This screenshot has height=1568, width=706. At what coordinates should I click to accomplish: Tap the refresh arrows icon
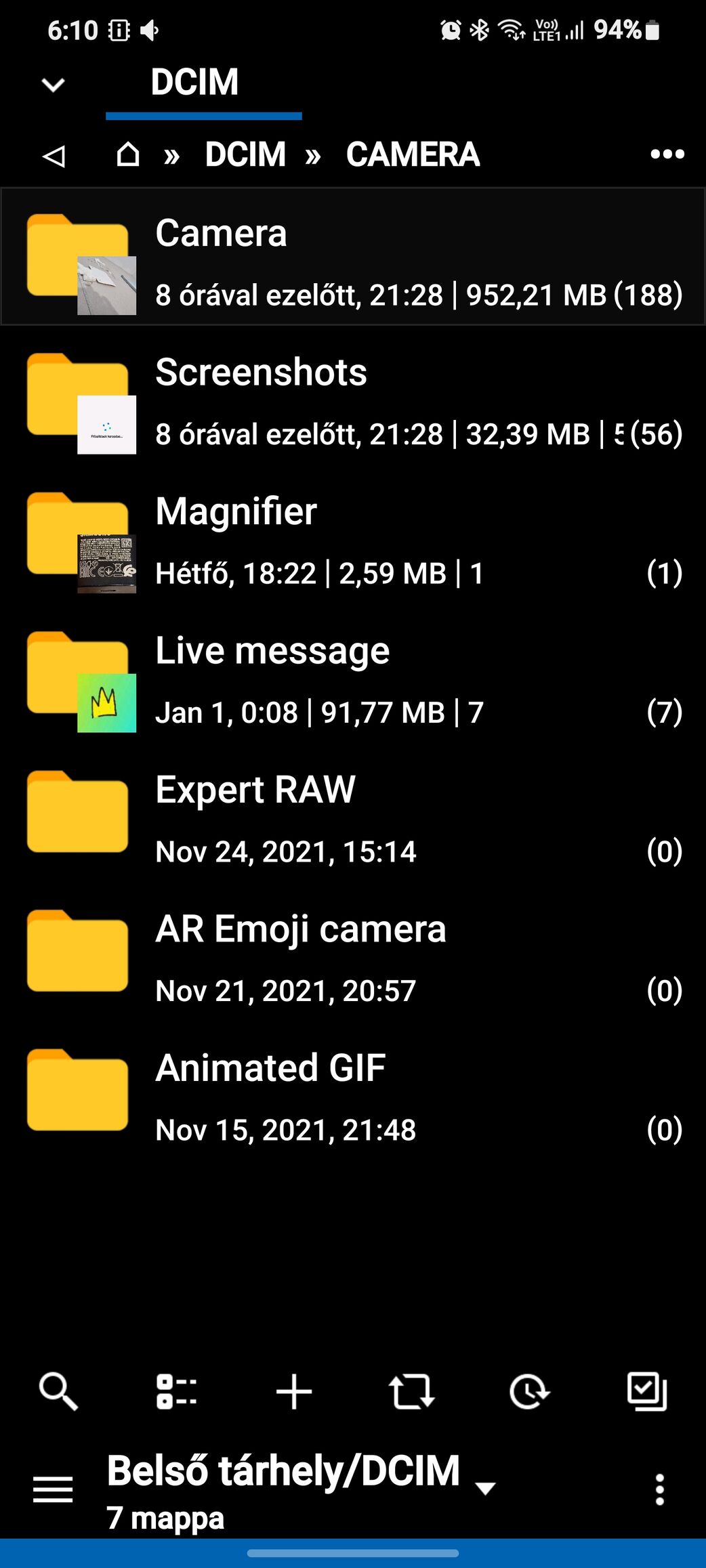coord(411,1392)
